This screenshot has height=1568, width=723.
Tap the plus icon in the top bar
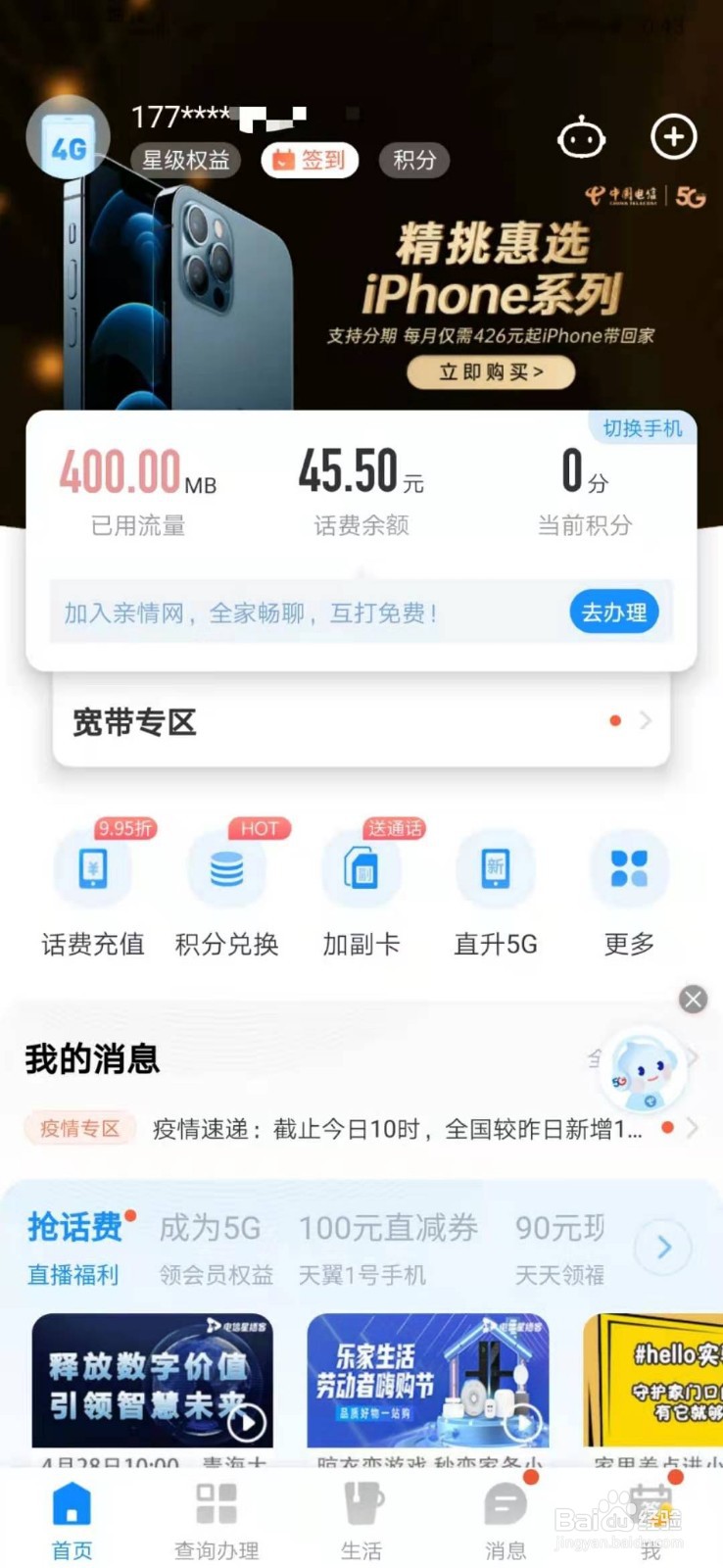pos(673,137)
